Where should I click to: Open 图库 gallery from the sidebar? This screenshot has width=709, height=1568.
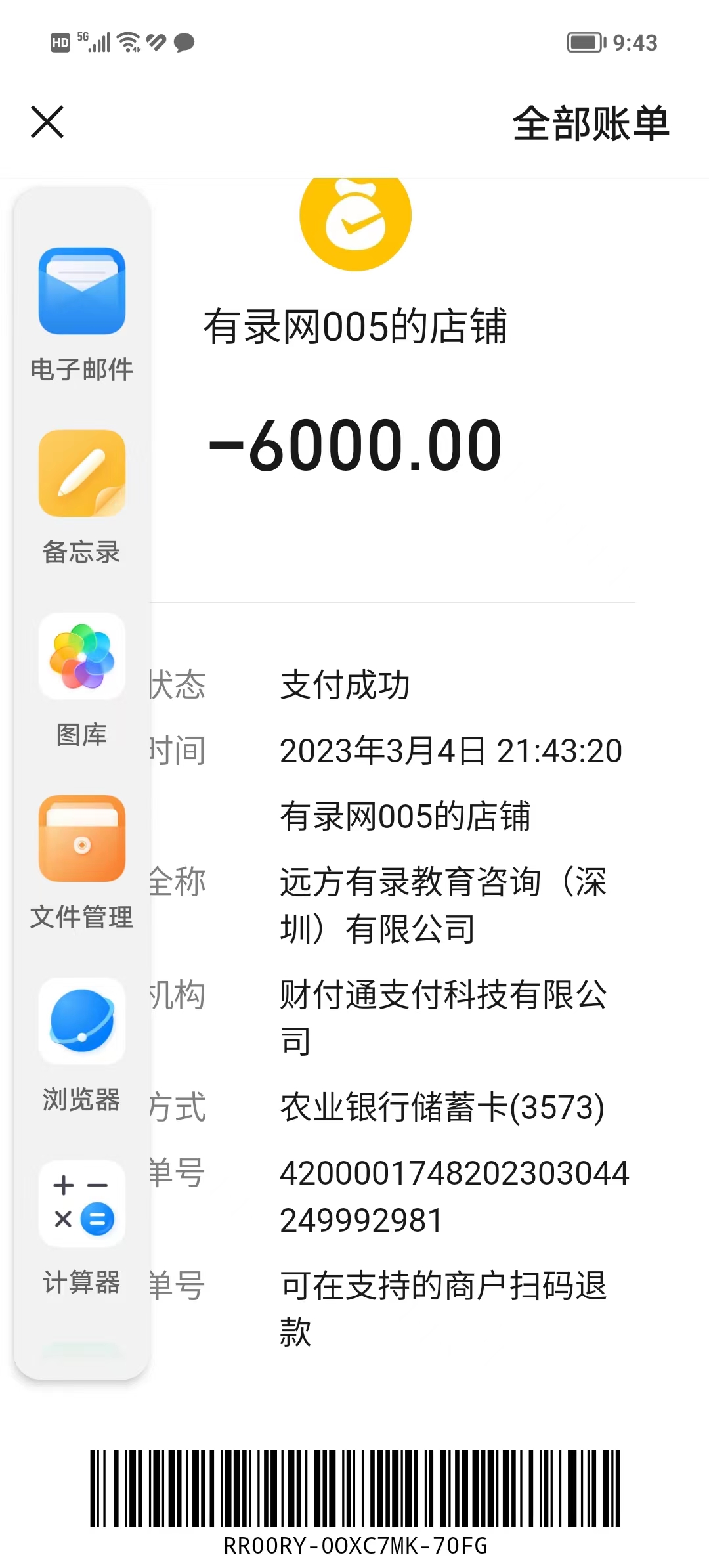pyautogui.click(x=82, y=657)
